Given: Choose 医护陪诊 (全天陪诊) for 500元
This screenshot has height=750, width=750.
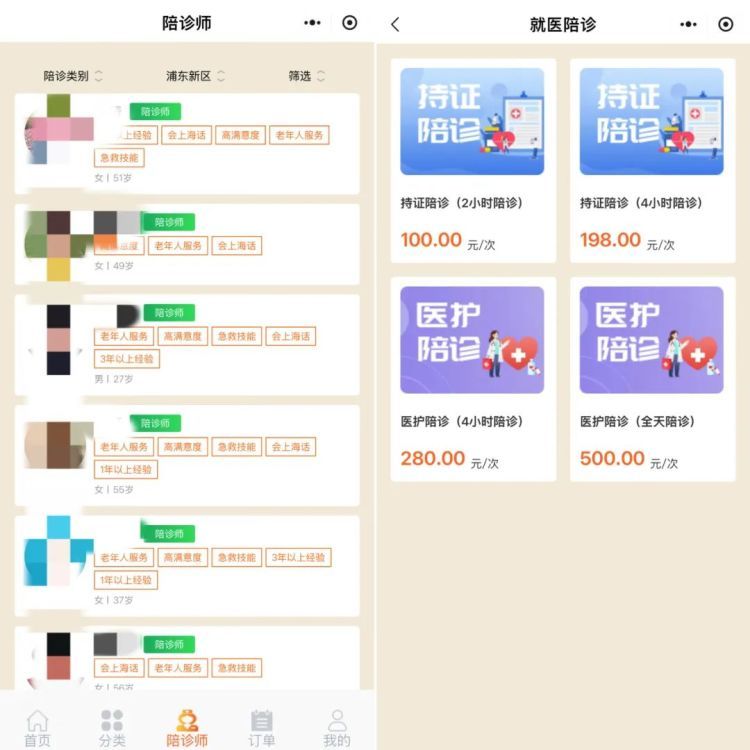Looking at the screenshot, I should [x=651, y=378].
